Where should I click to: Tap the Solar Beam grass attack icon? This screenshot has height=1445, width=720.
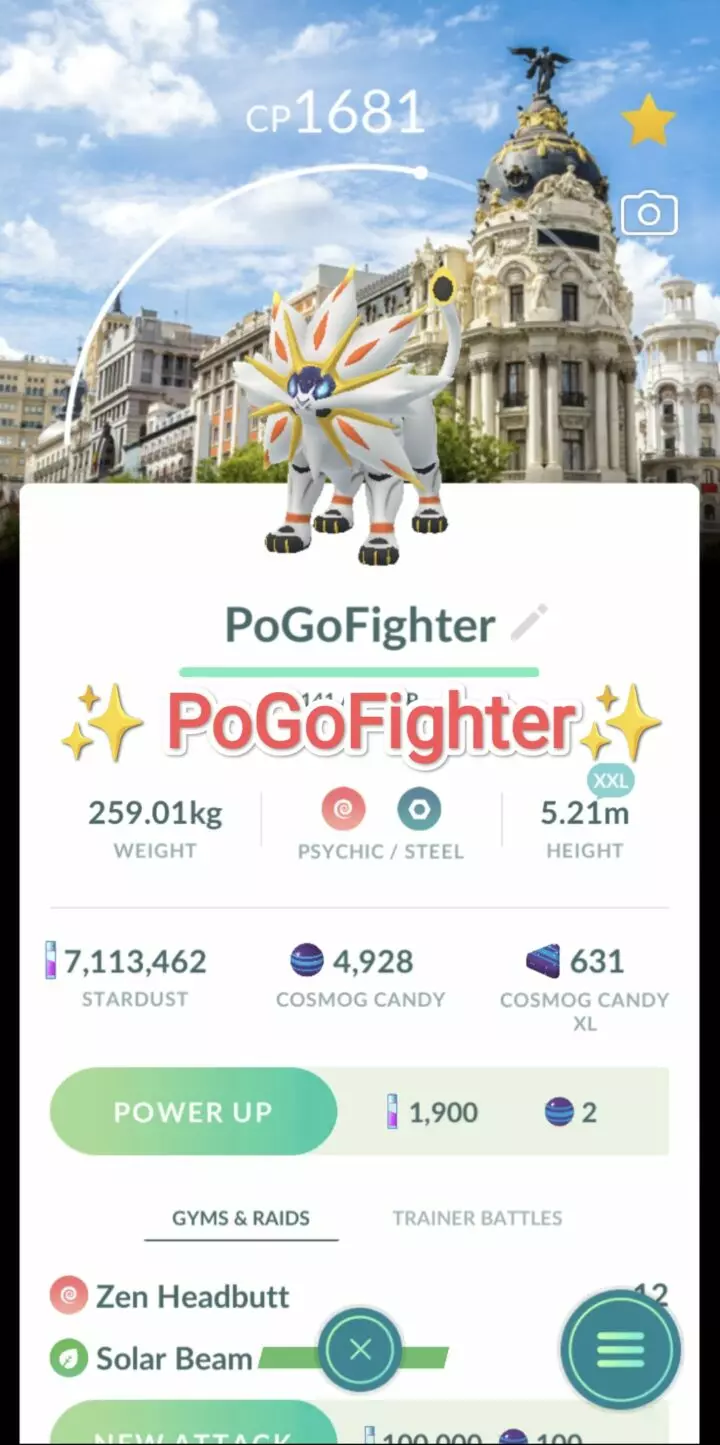[70, 1358]
